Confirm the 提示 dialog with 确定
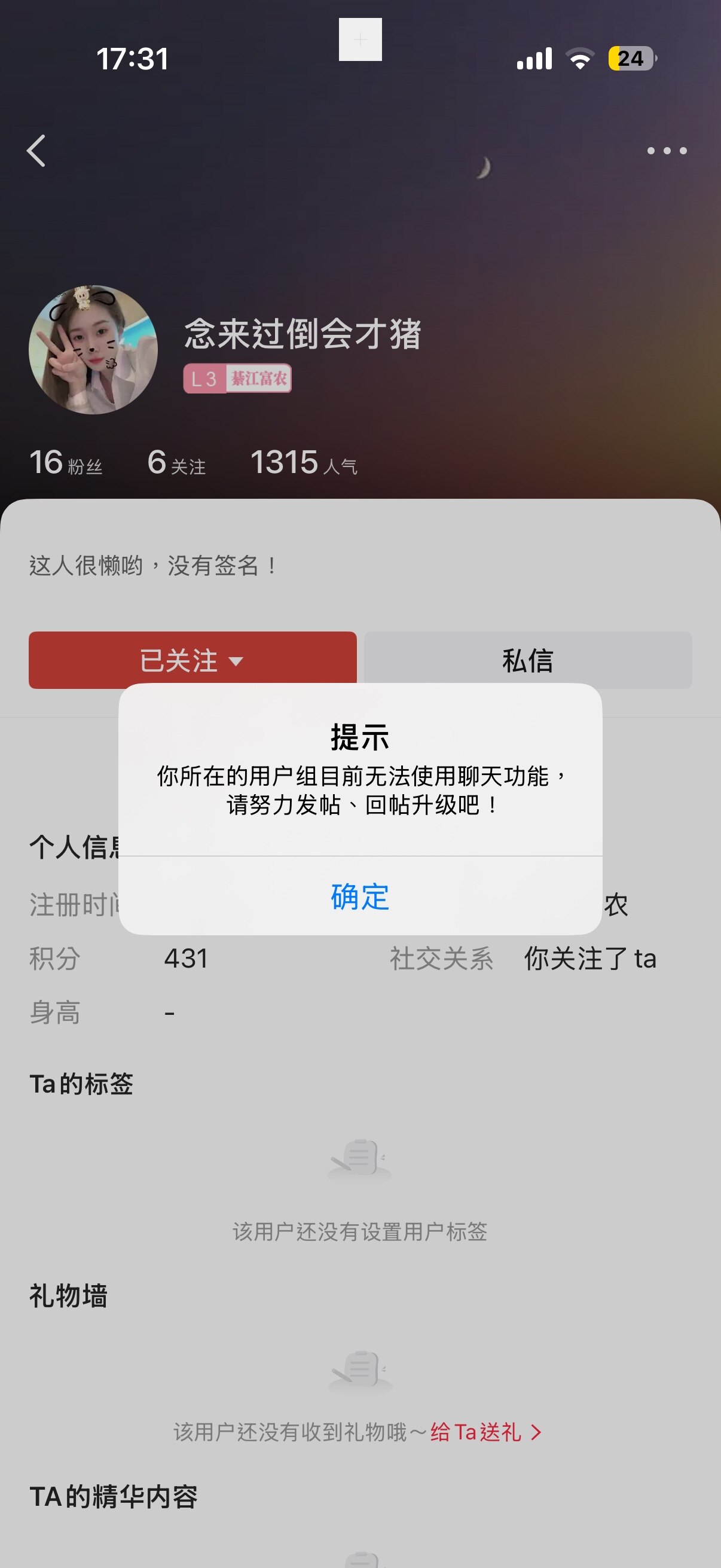This screenshot has width=721, height=1568. point(360,896)
